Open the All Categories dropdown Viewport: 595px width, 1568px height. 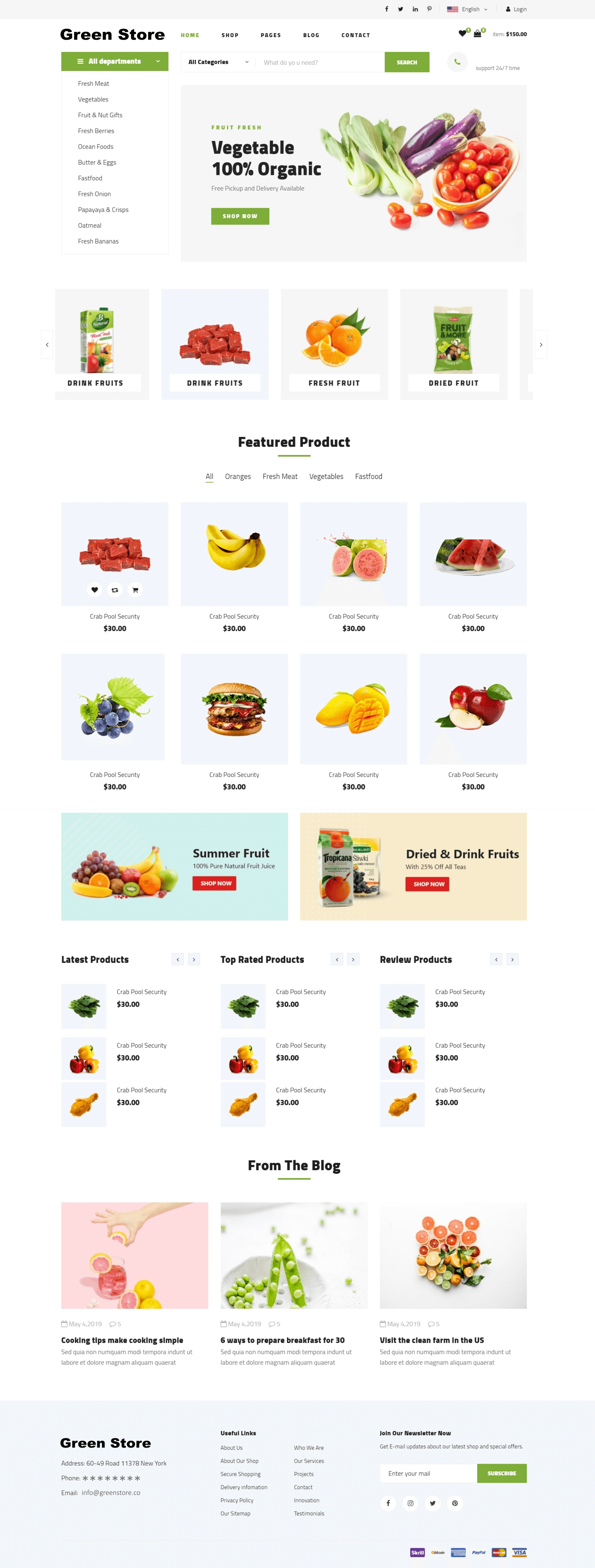218,62
